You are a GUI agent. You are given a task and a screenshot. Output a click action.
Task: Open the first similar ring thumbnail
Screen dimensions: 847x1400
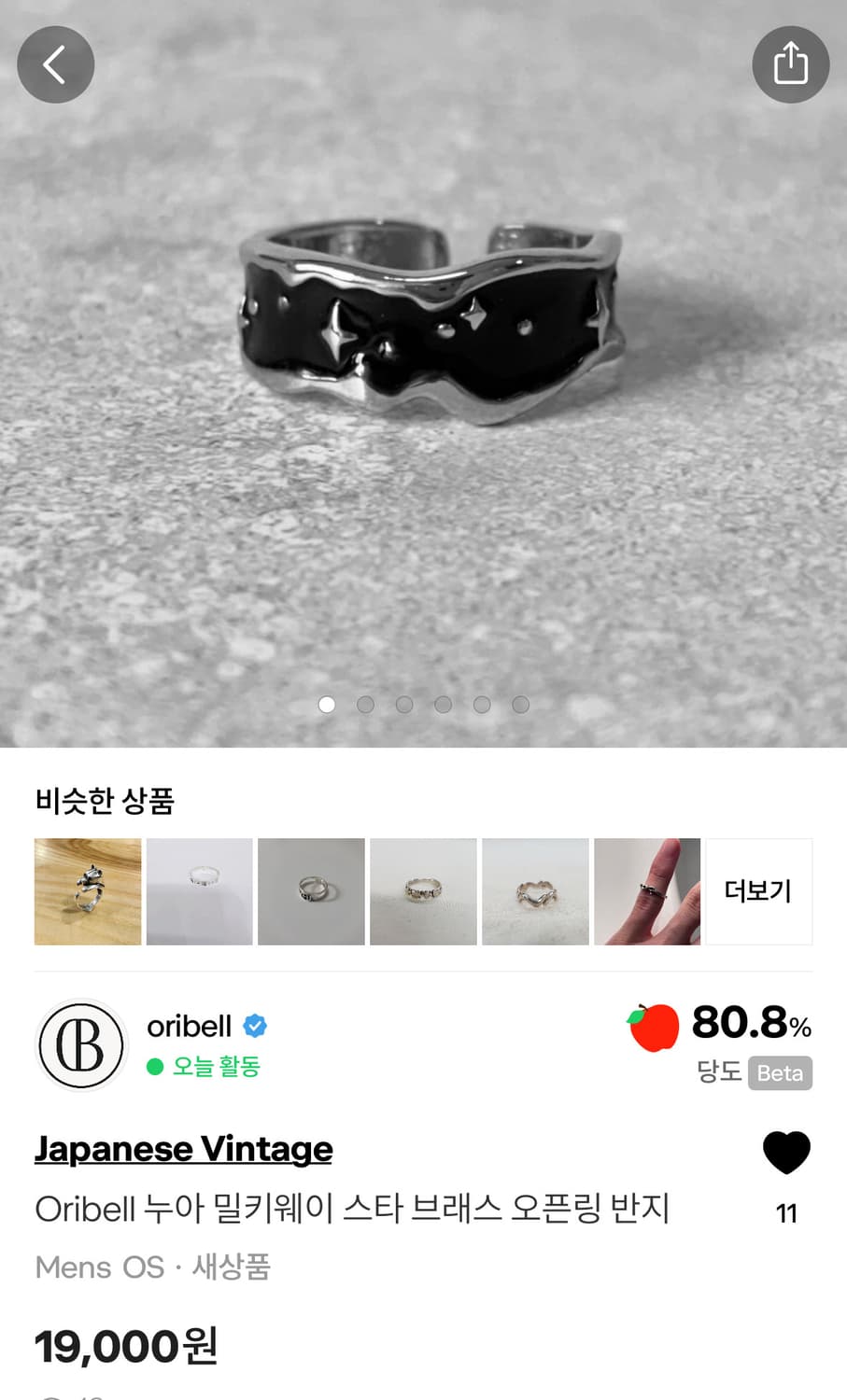pyautogui.click(x=88, y=891)
